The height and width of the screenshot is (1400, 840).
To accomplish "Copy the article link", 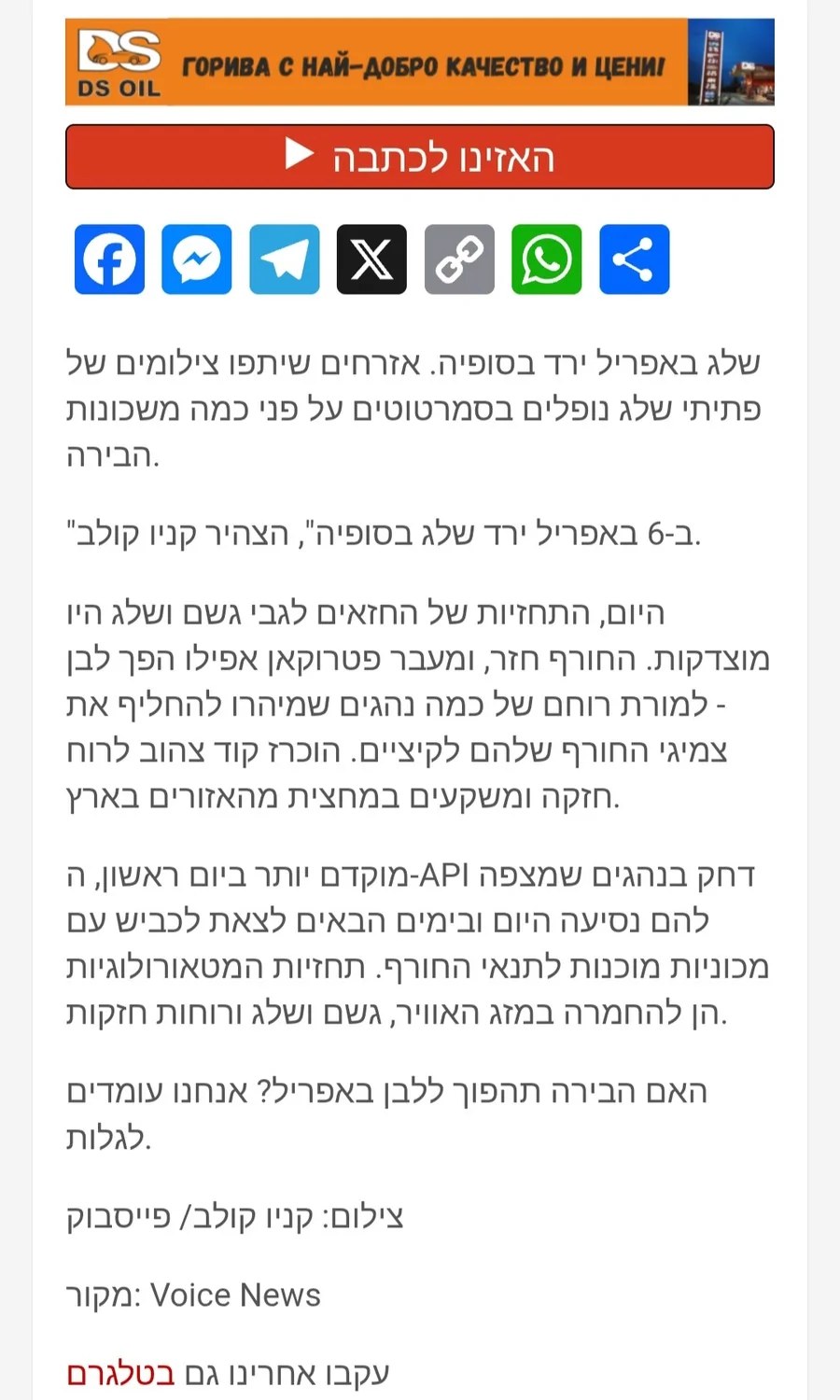I will (x=459, y=259).
